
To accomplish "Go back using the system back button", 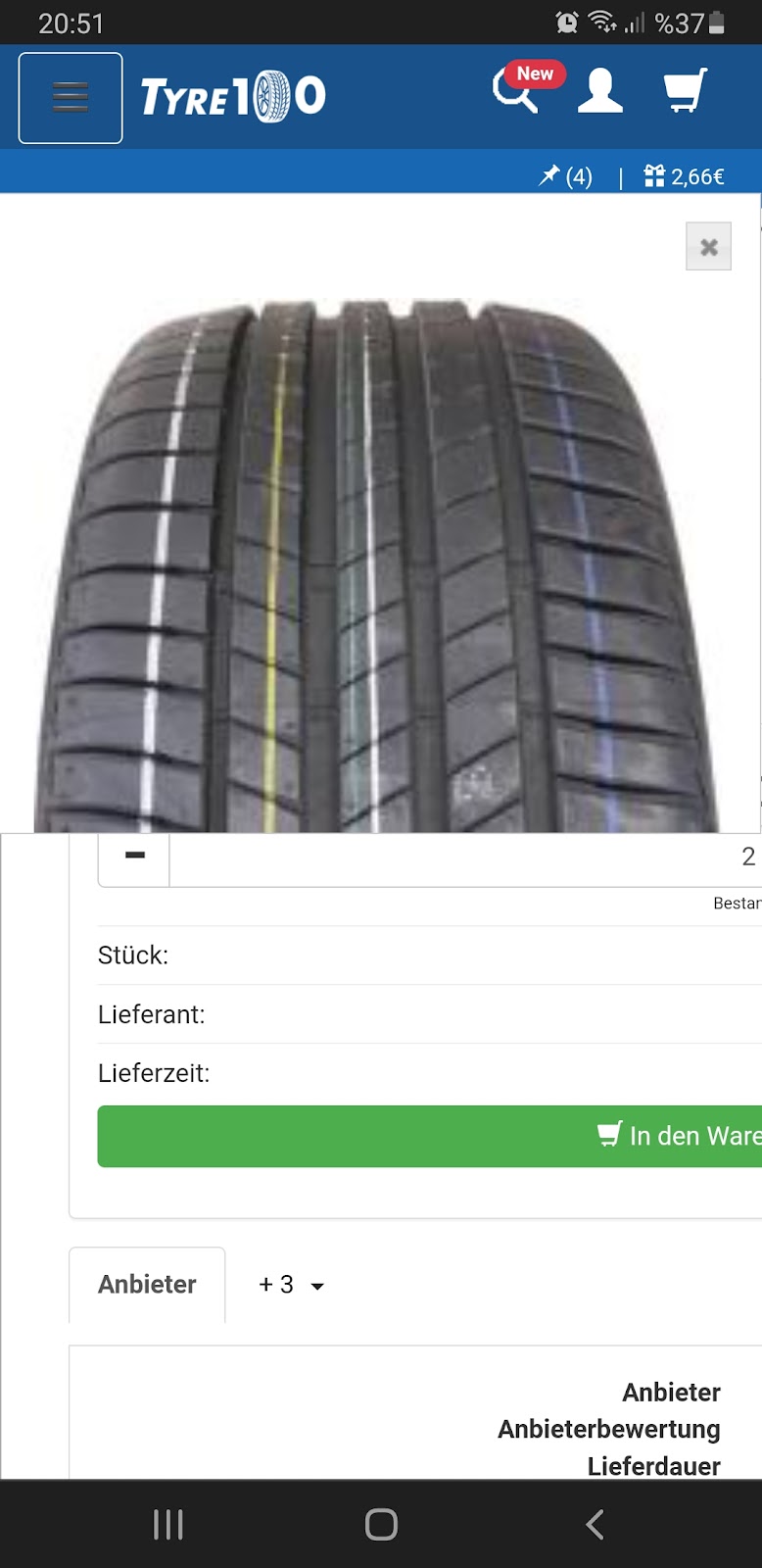I will point(594,1524).
